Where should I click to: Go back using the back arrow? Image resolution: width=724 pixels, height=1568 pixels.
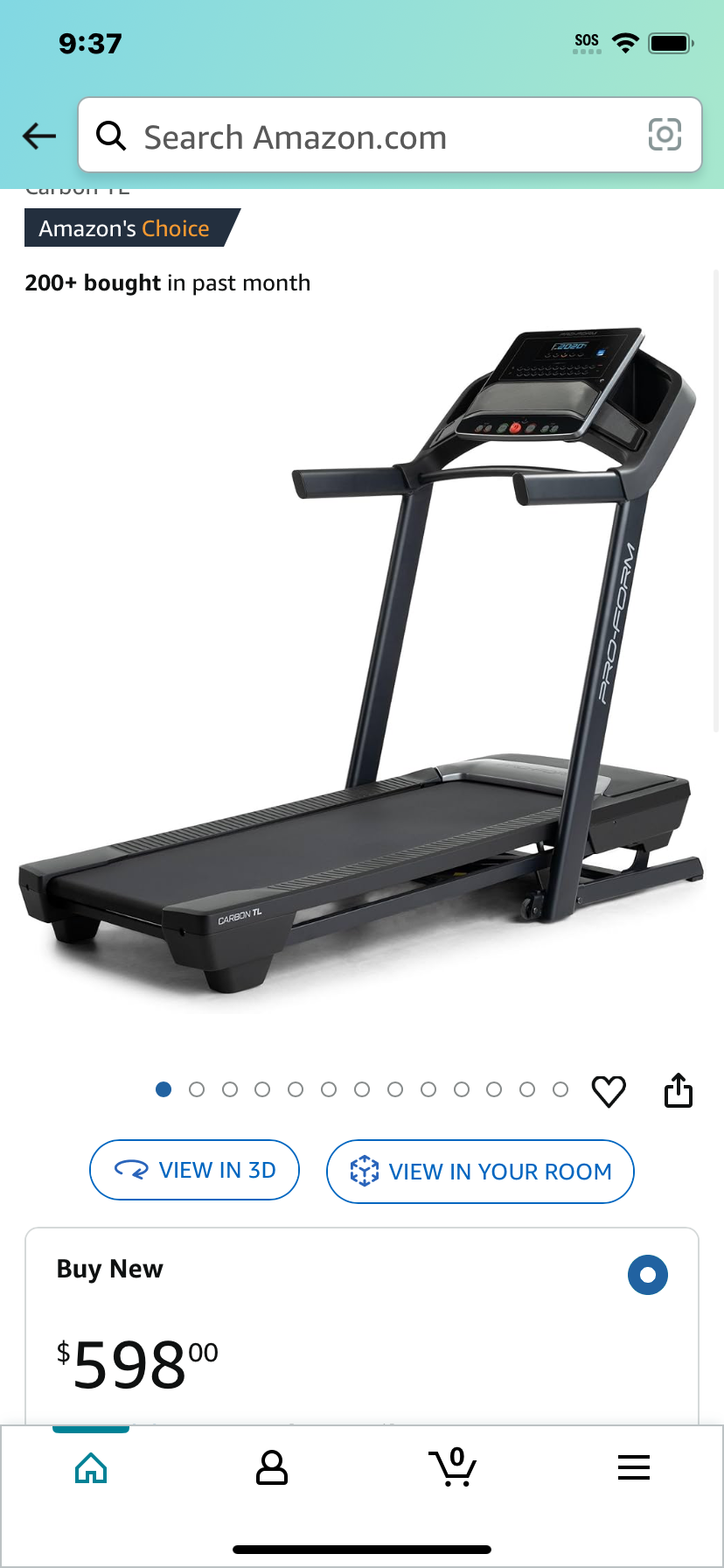pyautogui.click(x=39, y=136)
